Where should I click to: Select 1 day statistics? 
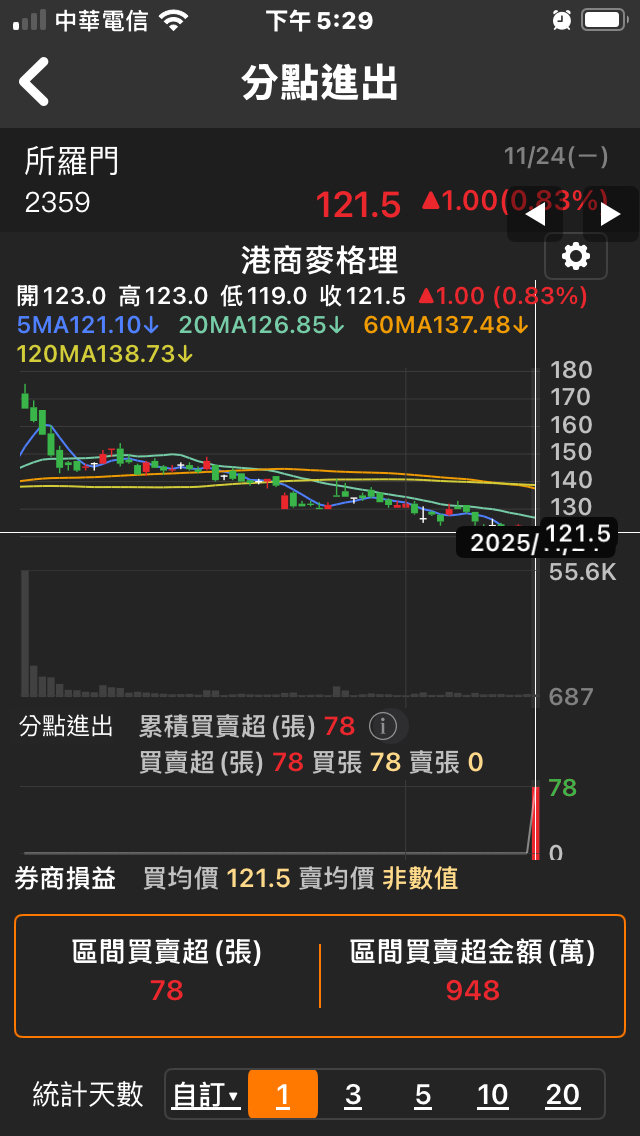pos(283,1095)
